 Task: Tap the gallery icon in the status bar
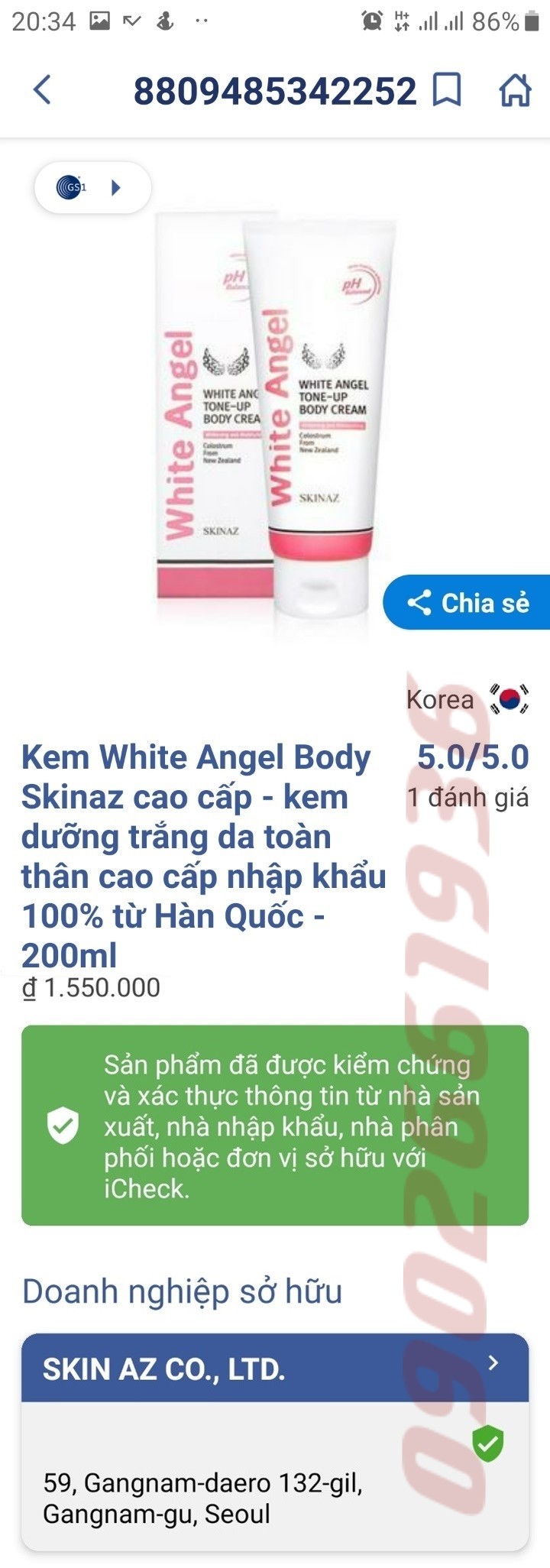pos(102,22)
